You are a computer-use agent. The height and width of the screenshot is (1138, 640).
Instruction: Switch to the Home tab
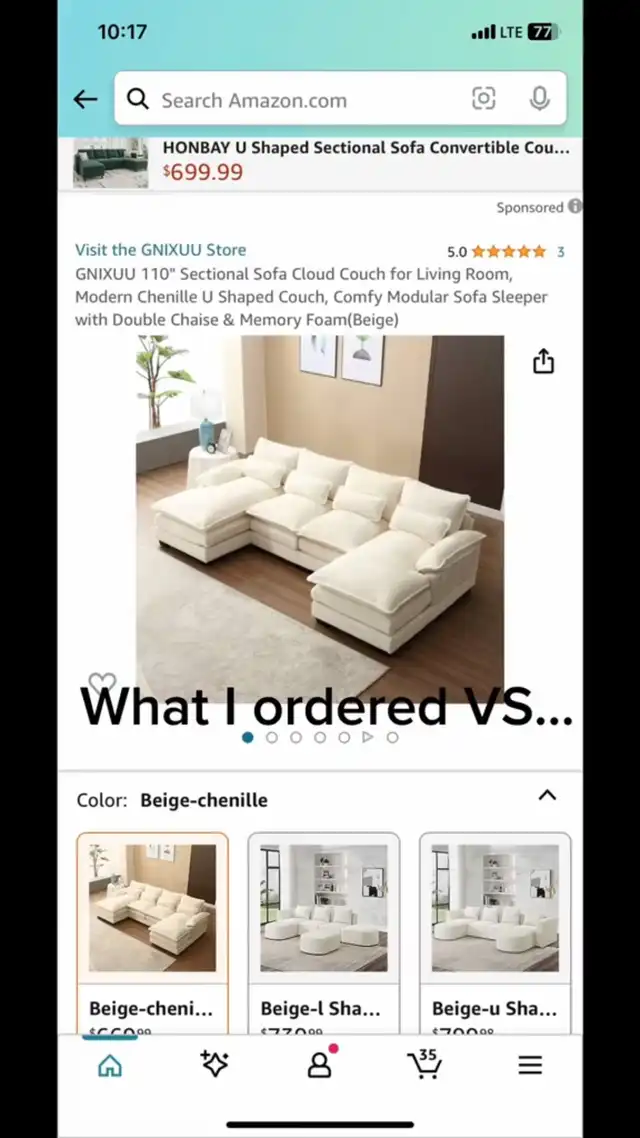pos(110,1066)
